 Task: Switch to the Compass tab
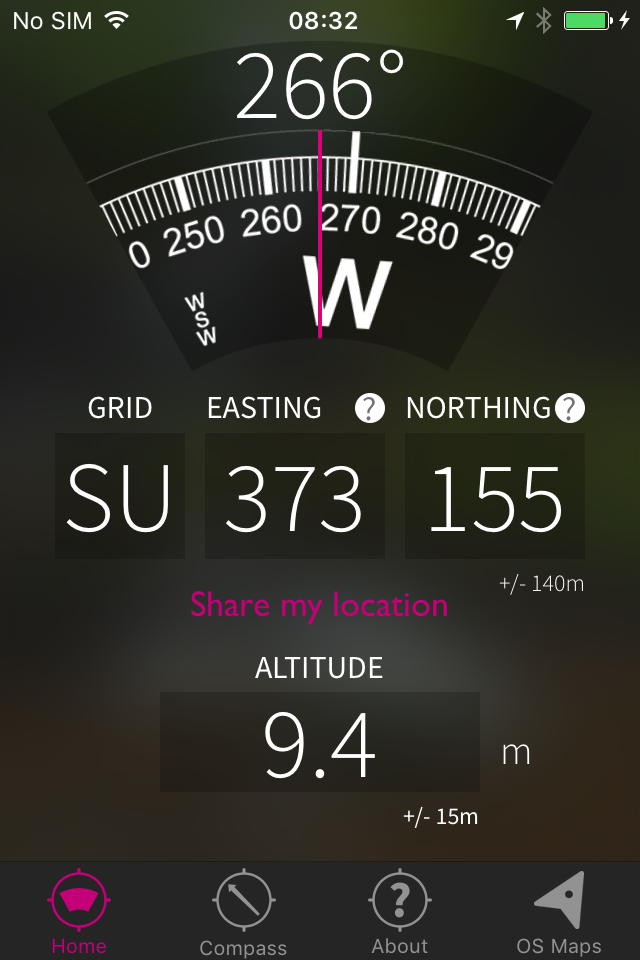point(243,912)
